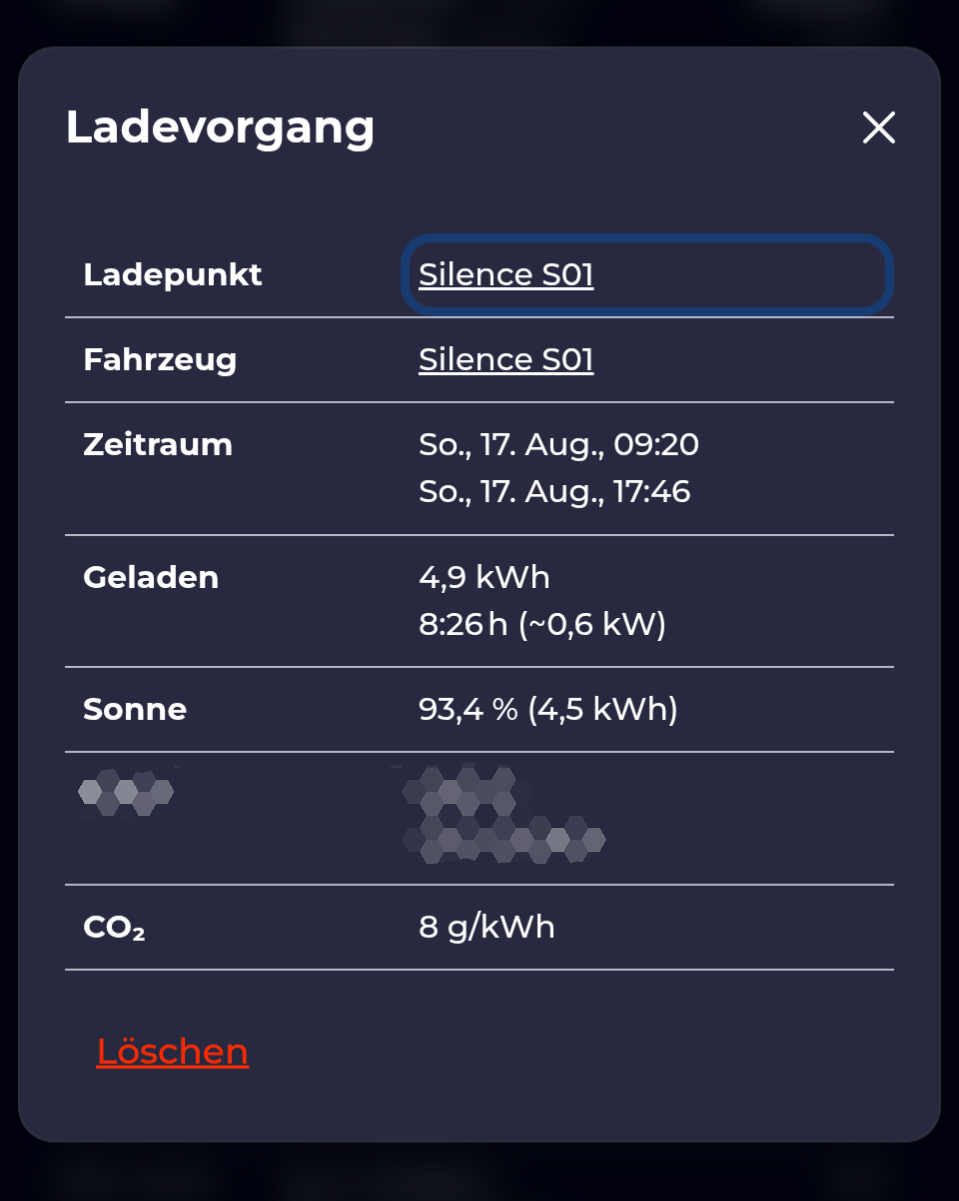Close the Ladevorgang dialog
Image resolution: width=959 pixels, height=1201 pixels.
coord(878,128)
